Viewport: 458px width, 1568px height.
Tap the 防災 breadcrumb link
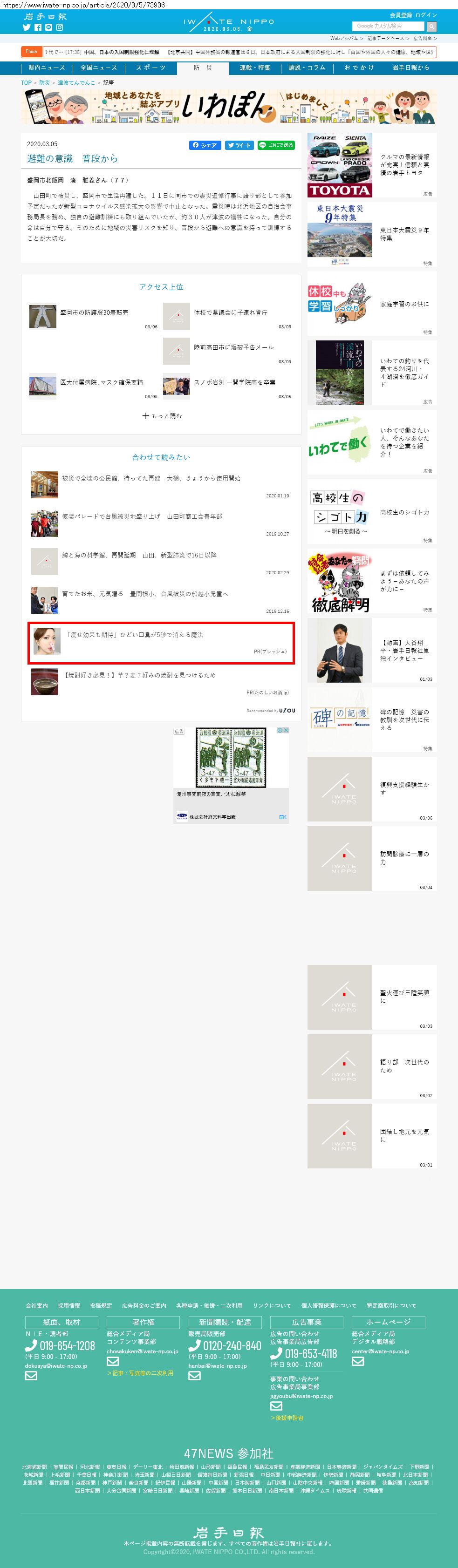point(44,83)
